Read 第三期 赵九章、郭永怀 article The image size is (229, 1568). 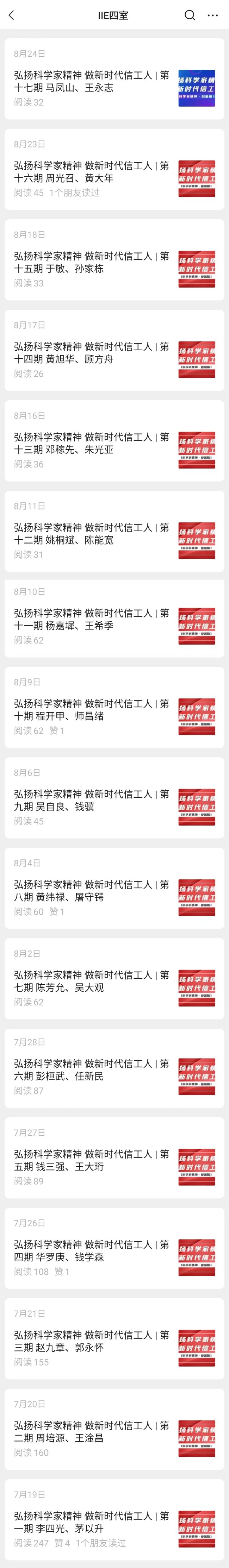91,1341
